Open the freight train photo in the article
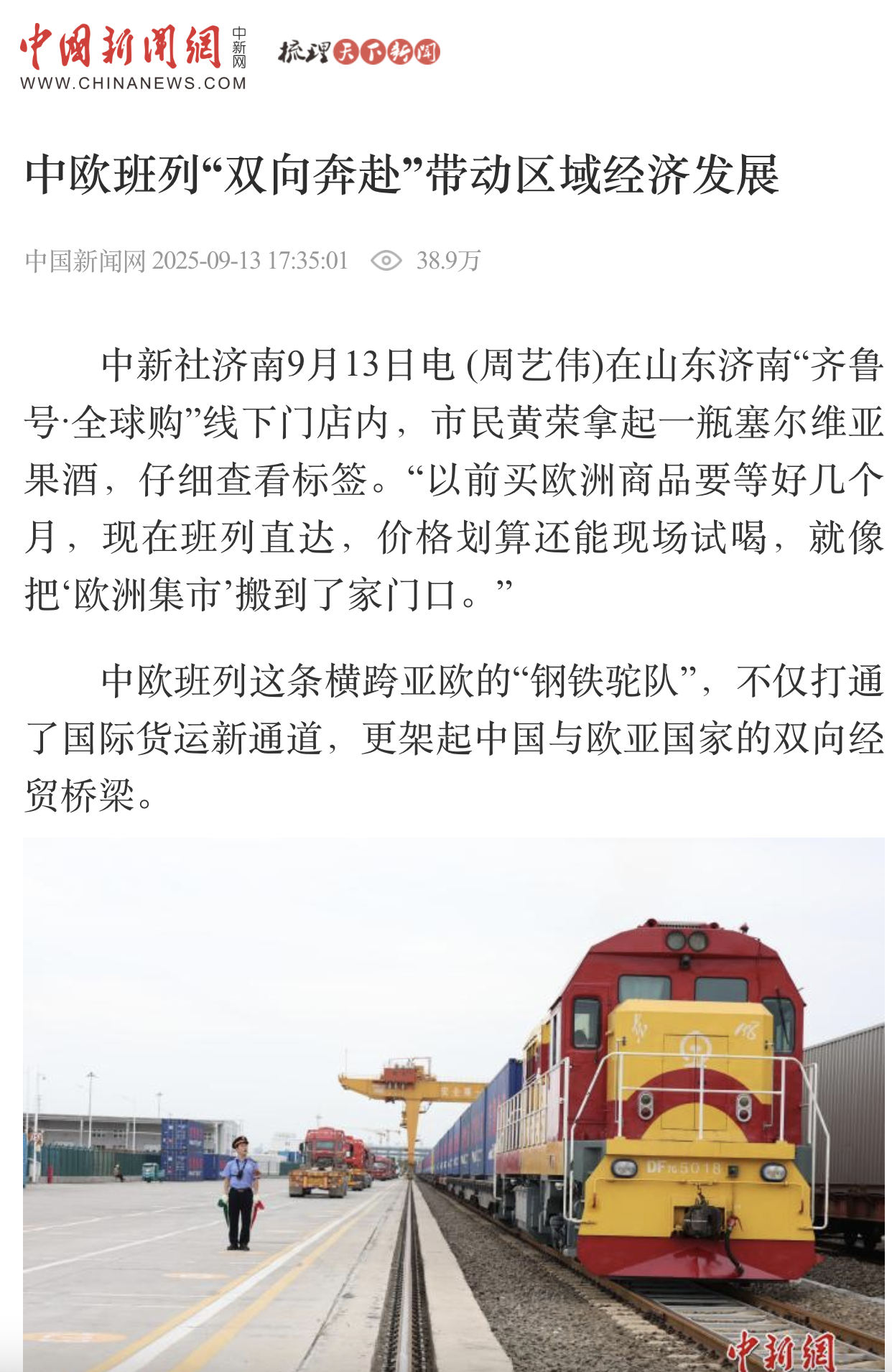This screenshot has width=892, height=1372. point(453,1103)
